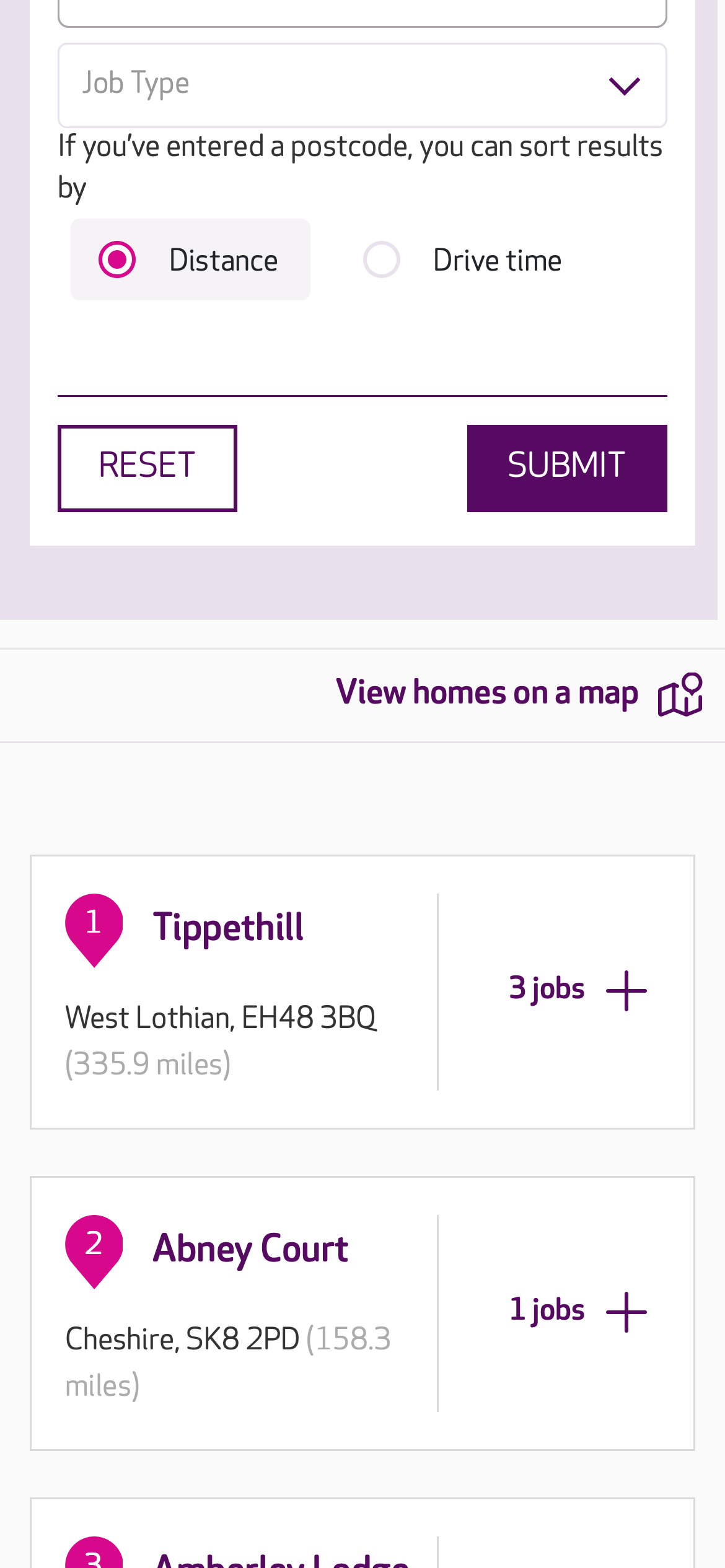
Task: Expand the 3 jobs at Tippethill
Action: 578,990
